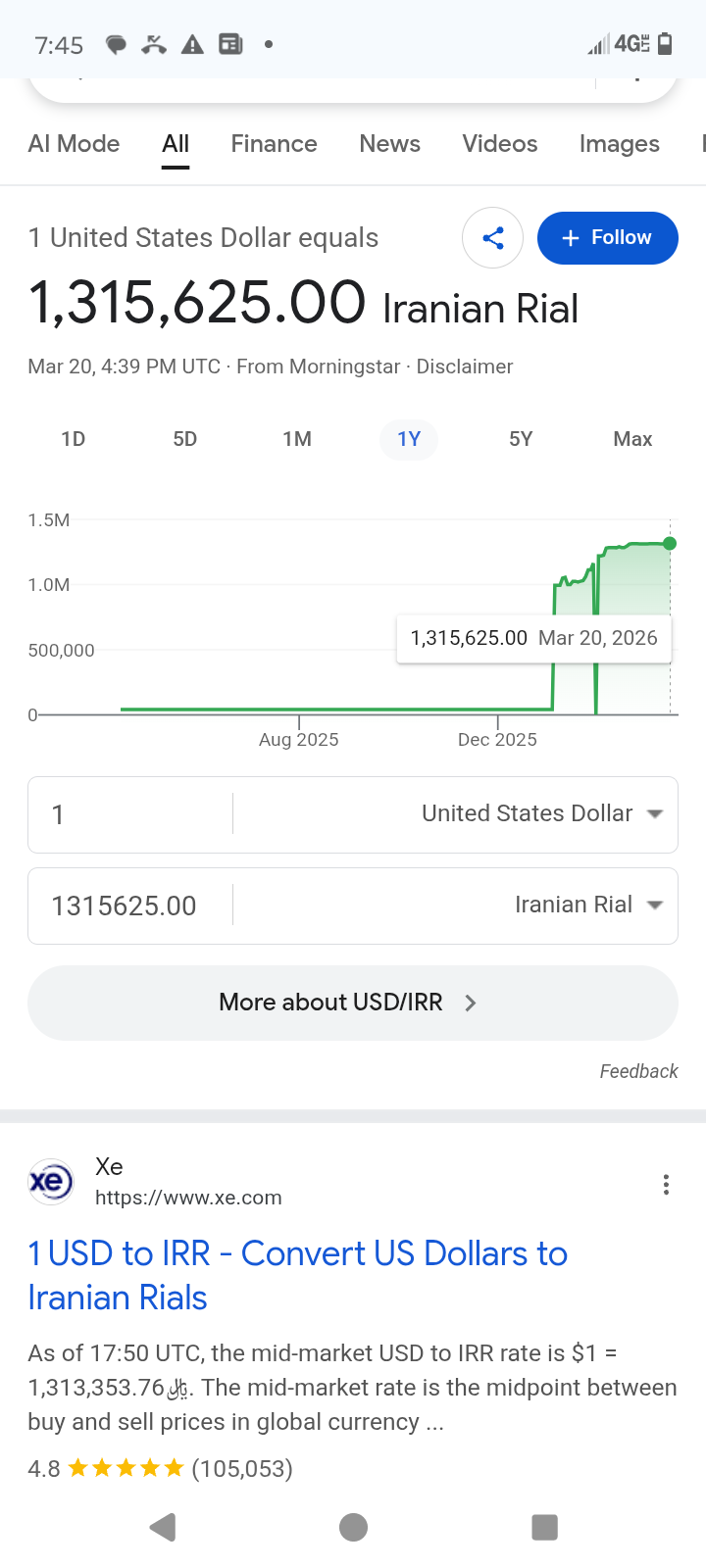Tap the home navigation circle
The height and width of the screenshot is (1568, 706).
353,1526
